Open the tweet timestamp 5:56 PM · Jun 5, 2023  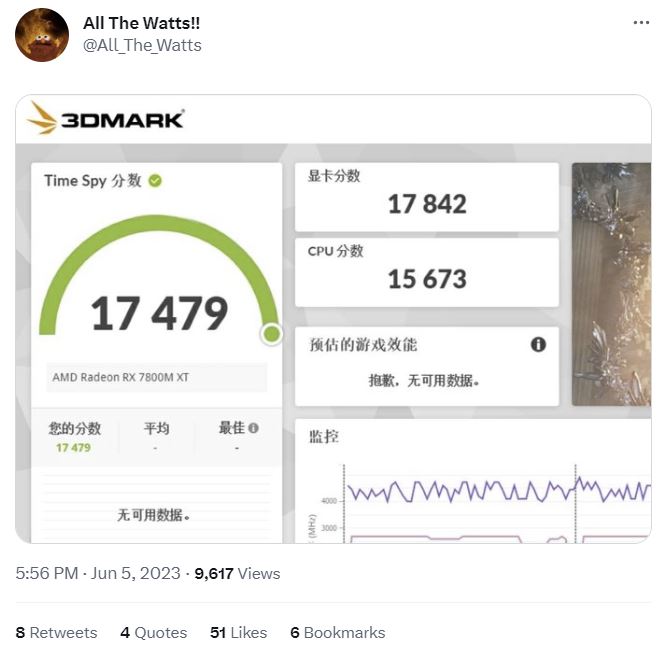pyautogui.click(x=98, y=573)
